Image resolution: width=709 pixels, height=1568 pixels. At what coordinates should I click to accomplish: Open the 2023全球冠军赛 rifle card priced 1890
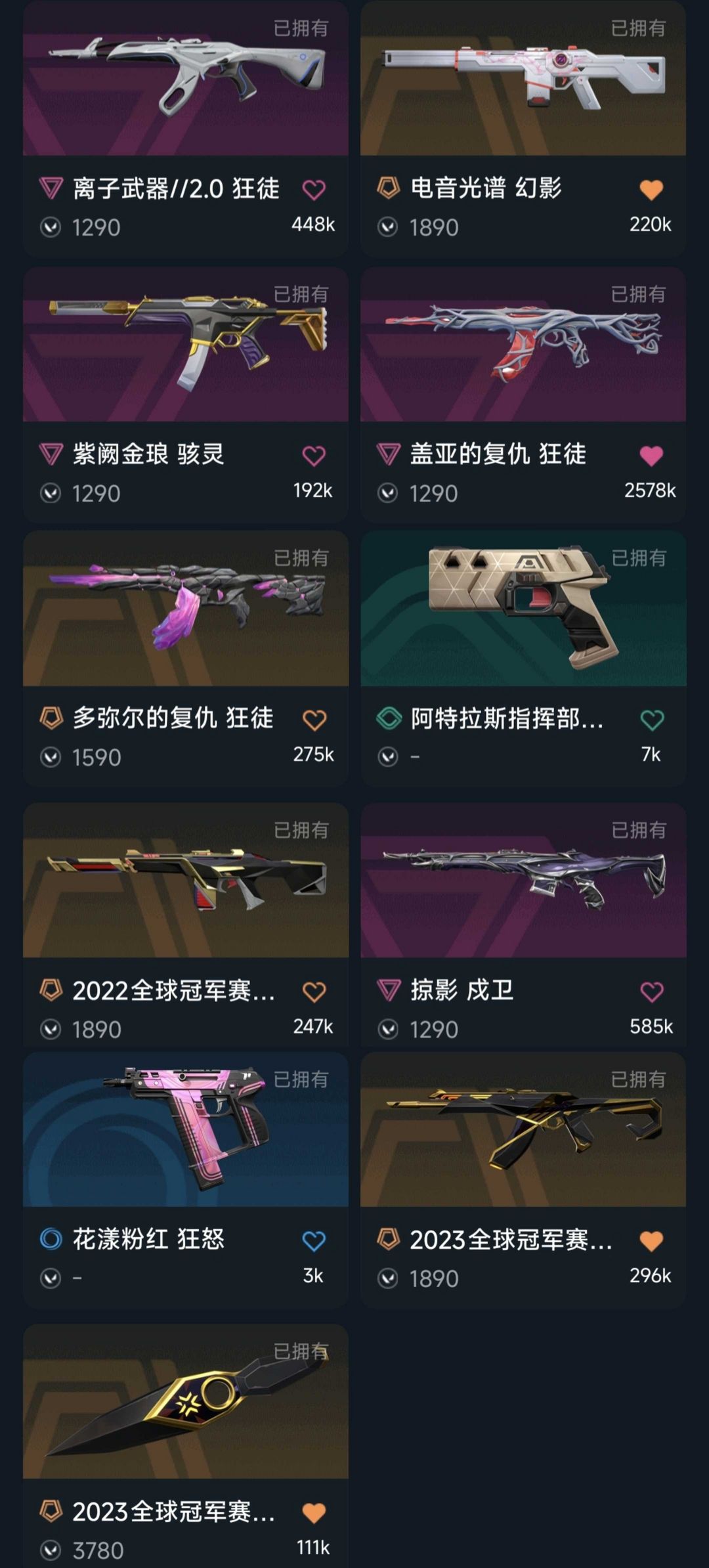coord(523,1129)
